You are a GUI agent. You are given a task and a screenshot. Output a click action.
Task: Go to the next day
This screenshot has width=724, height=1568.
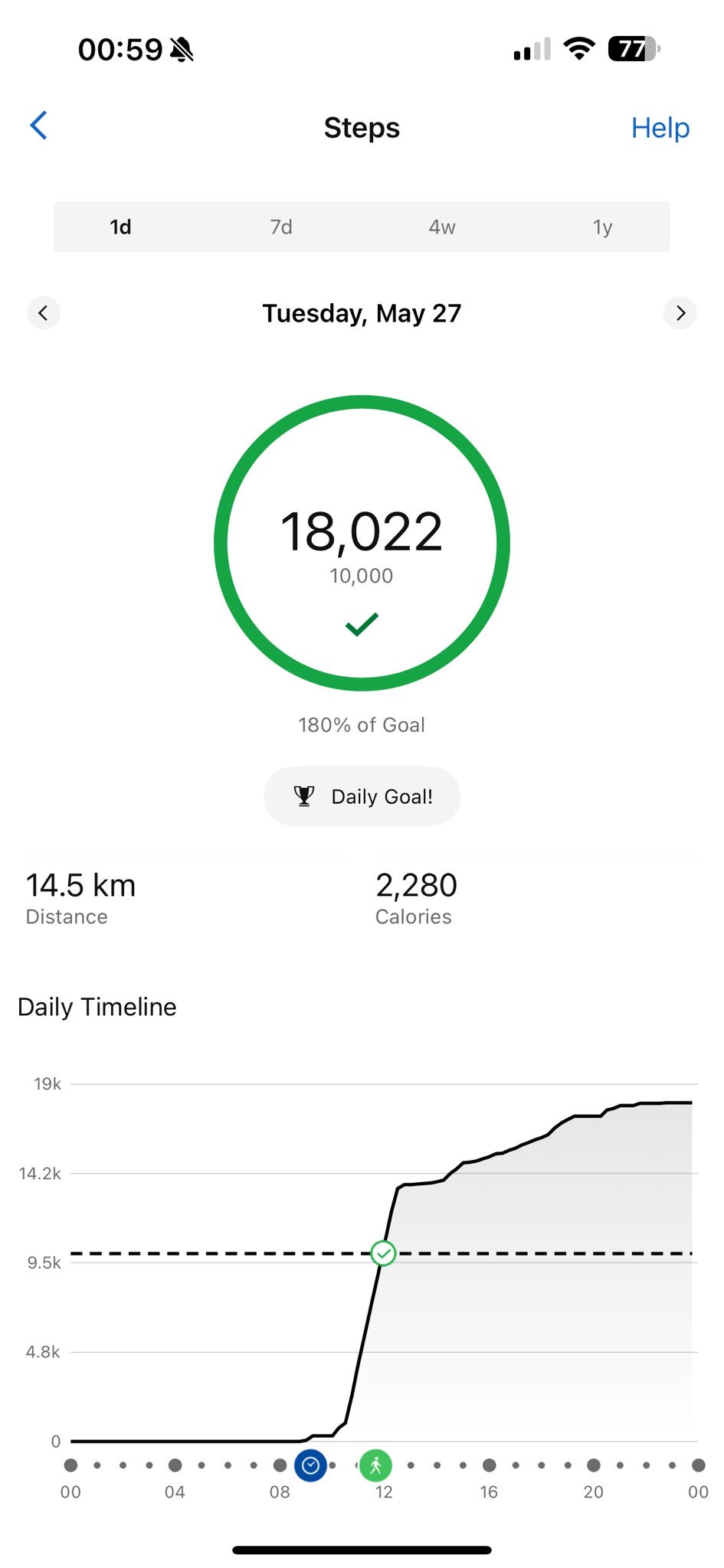[x=680, y=313]
